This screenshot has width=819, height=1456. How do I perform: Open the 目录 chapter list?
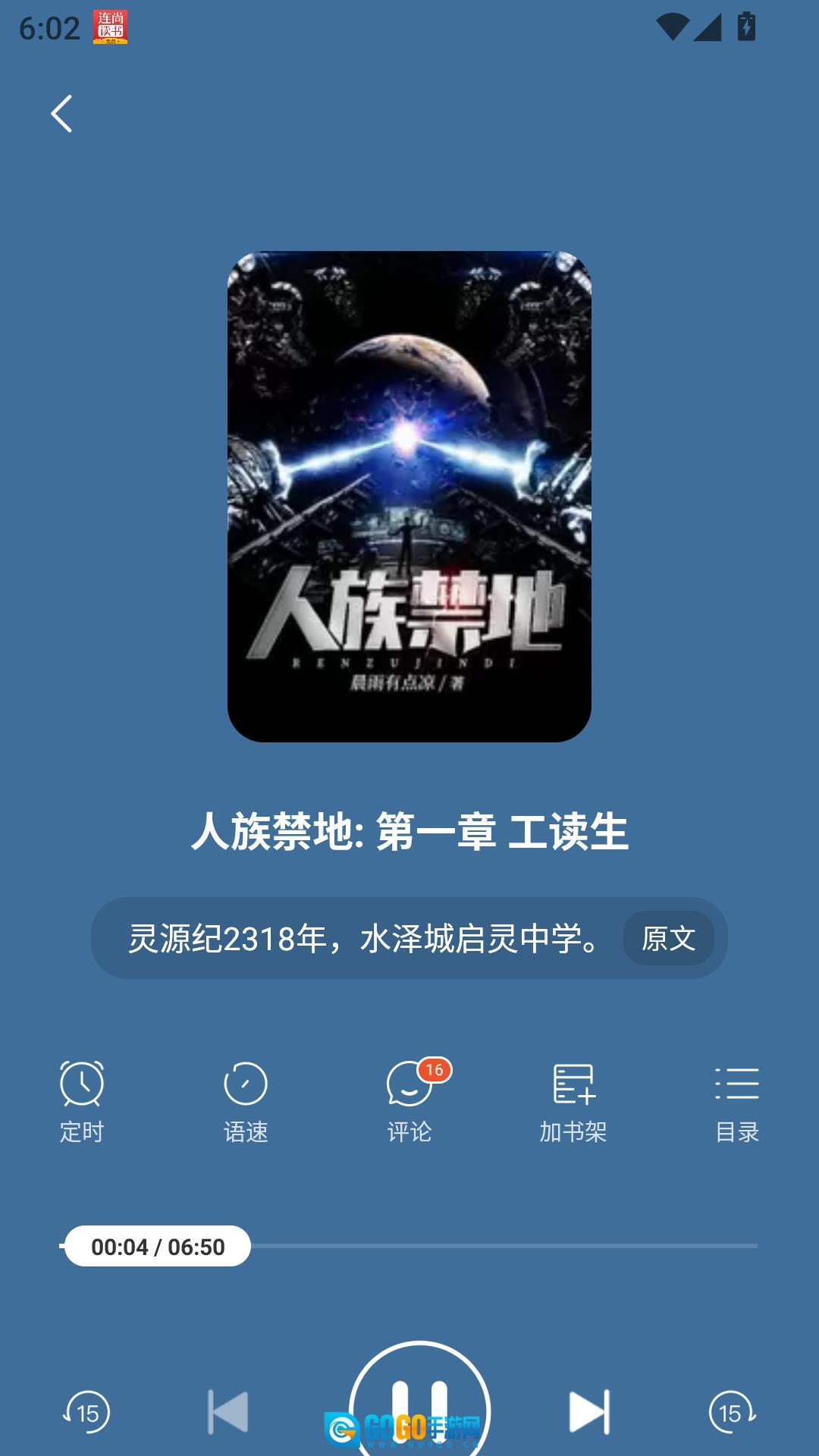tap(737, 1101)
